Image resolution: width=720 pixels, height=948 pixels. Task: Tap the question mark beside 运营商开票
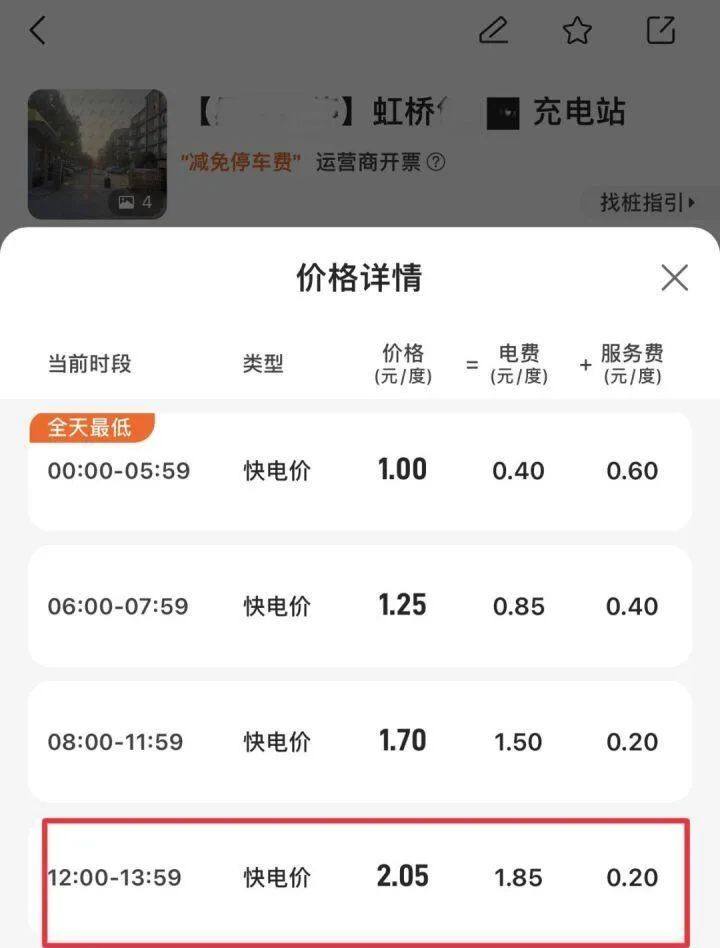pos(436,162)
